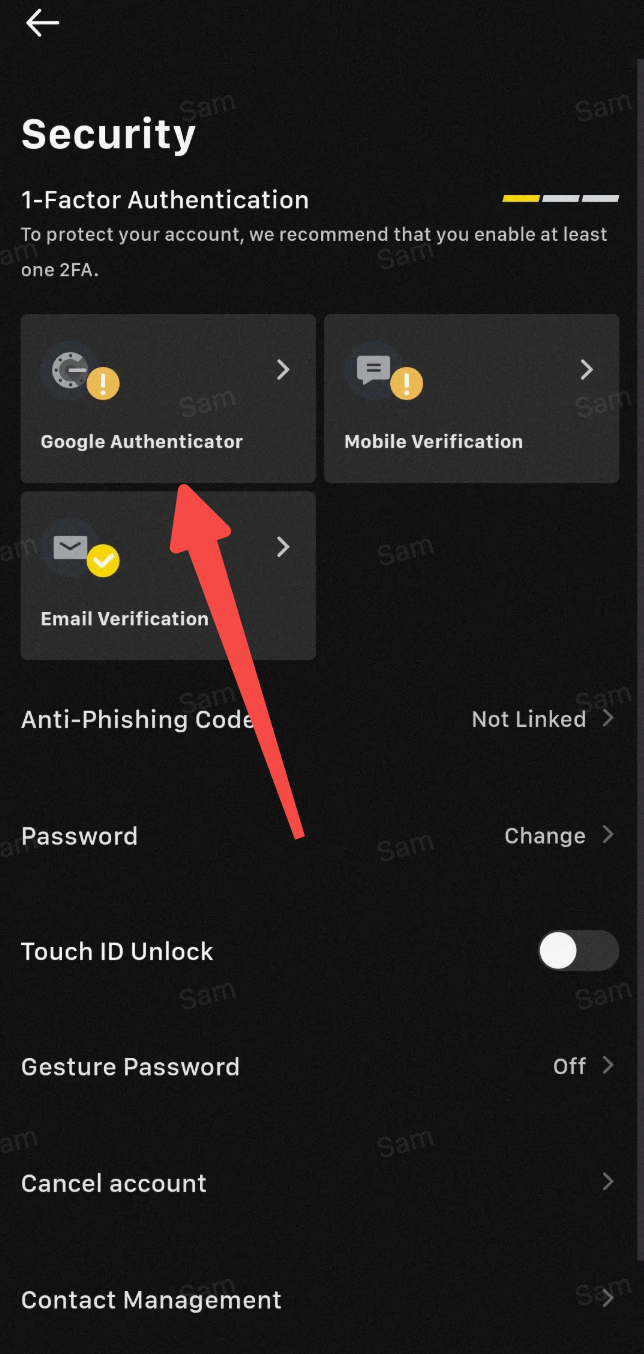The height and width of the screenshot is (1354, 644).
Task: Open Gesture Password settings
Action: pyautogui.click(x=318, y=1067)
